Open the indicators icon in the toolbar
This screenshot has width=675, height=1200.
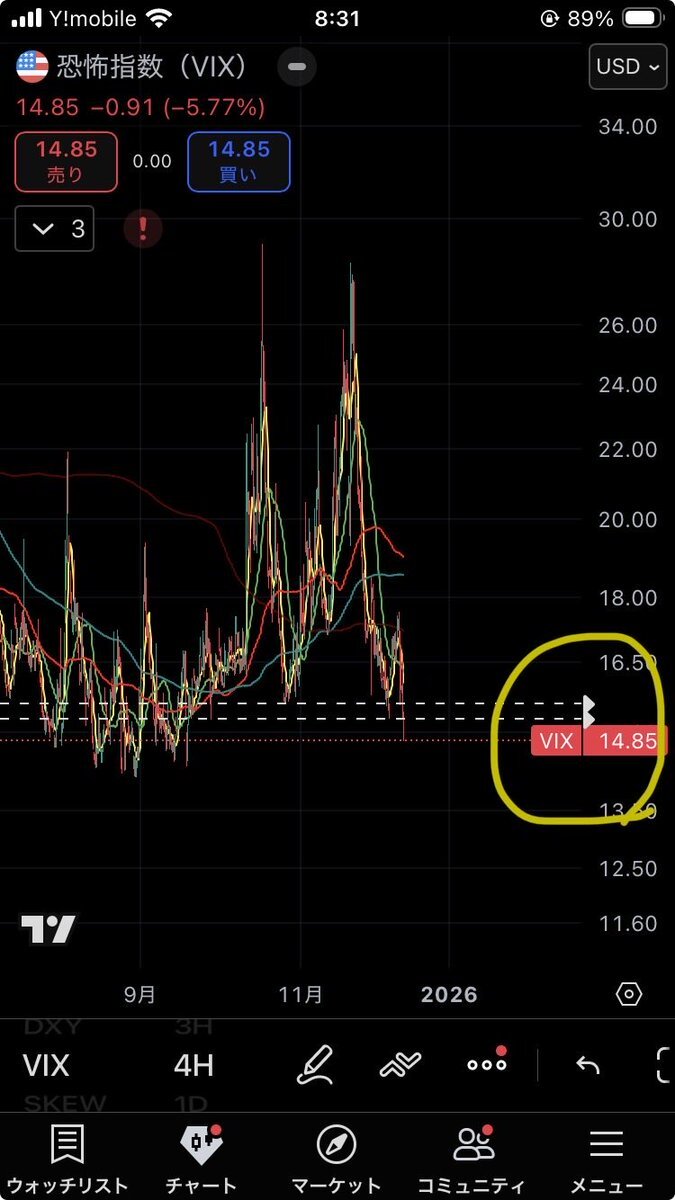pos(400,1065)
